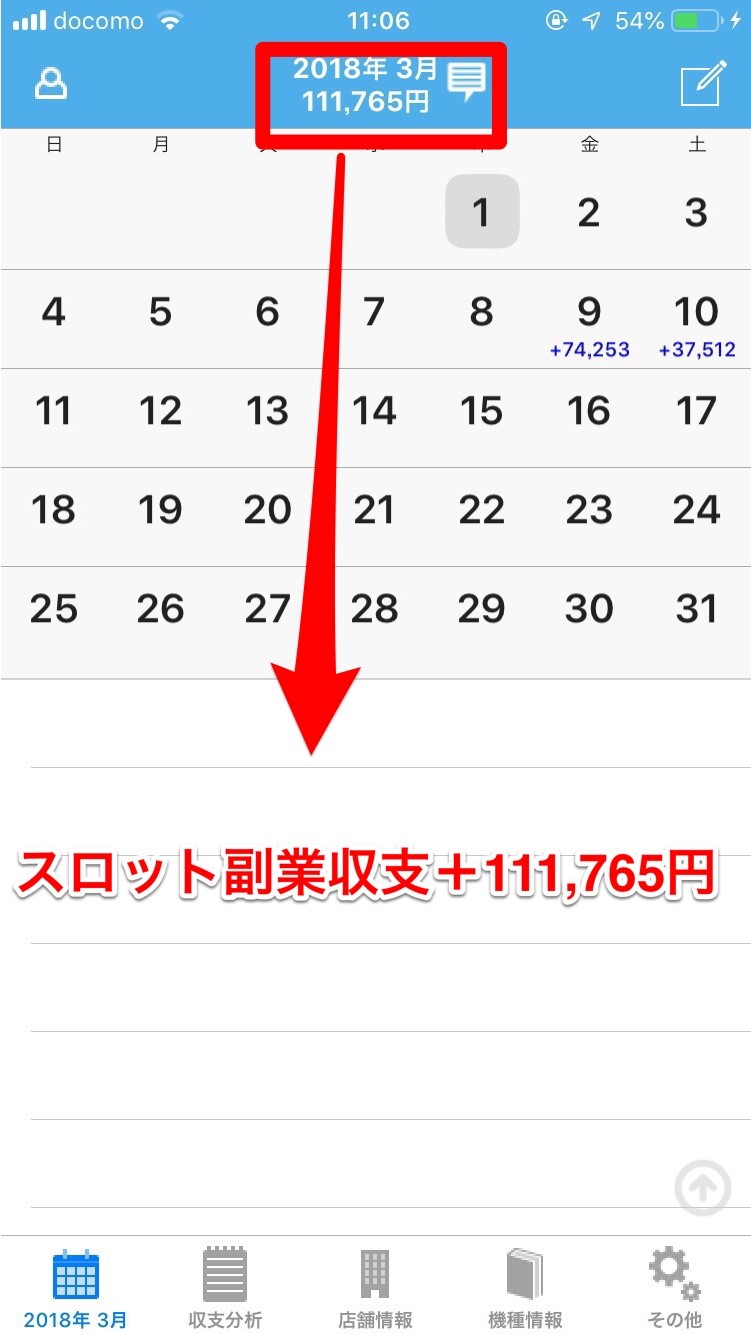751x1334 pixels.
Task: Create a new entry with pencil icon
Action: pos(701,86)
